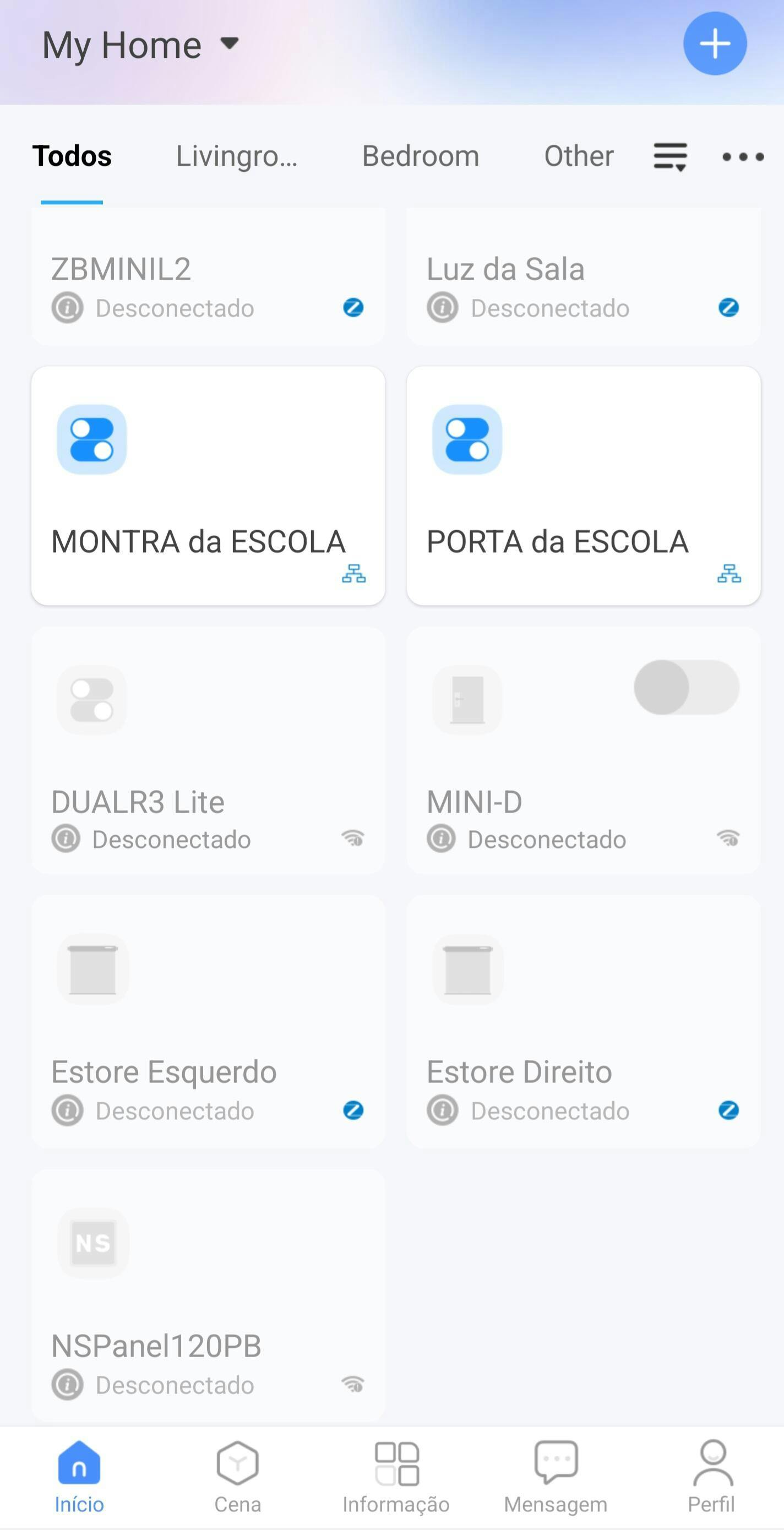
Task: Toggle the MINI-D power switch
Action: point(686,687)
